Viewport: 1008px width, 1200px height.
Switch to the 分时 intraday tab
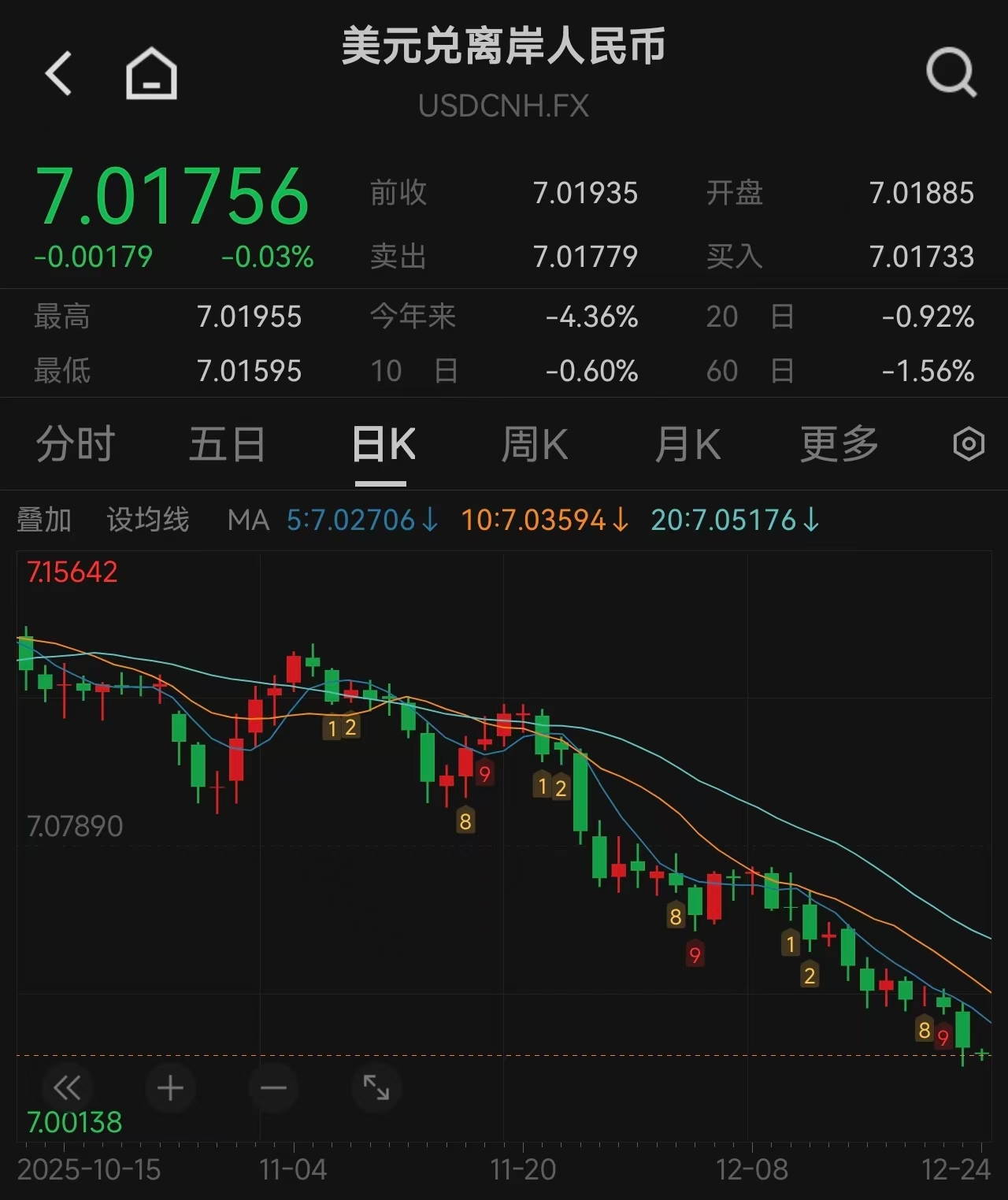point(73,443)
